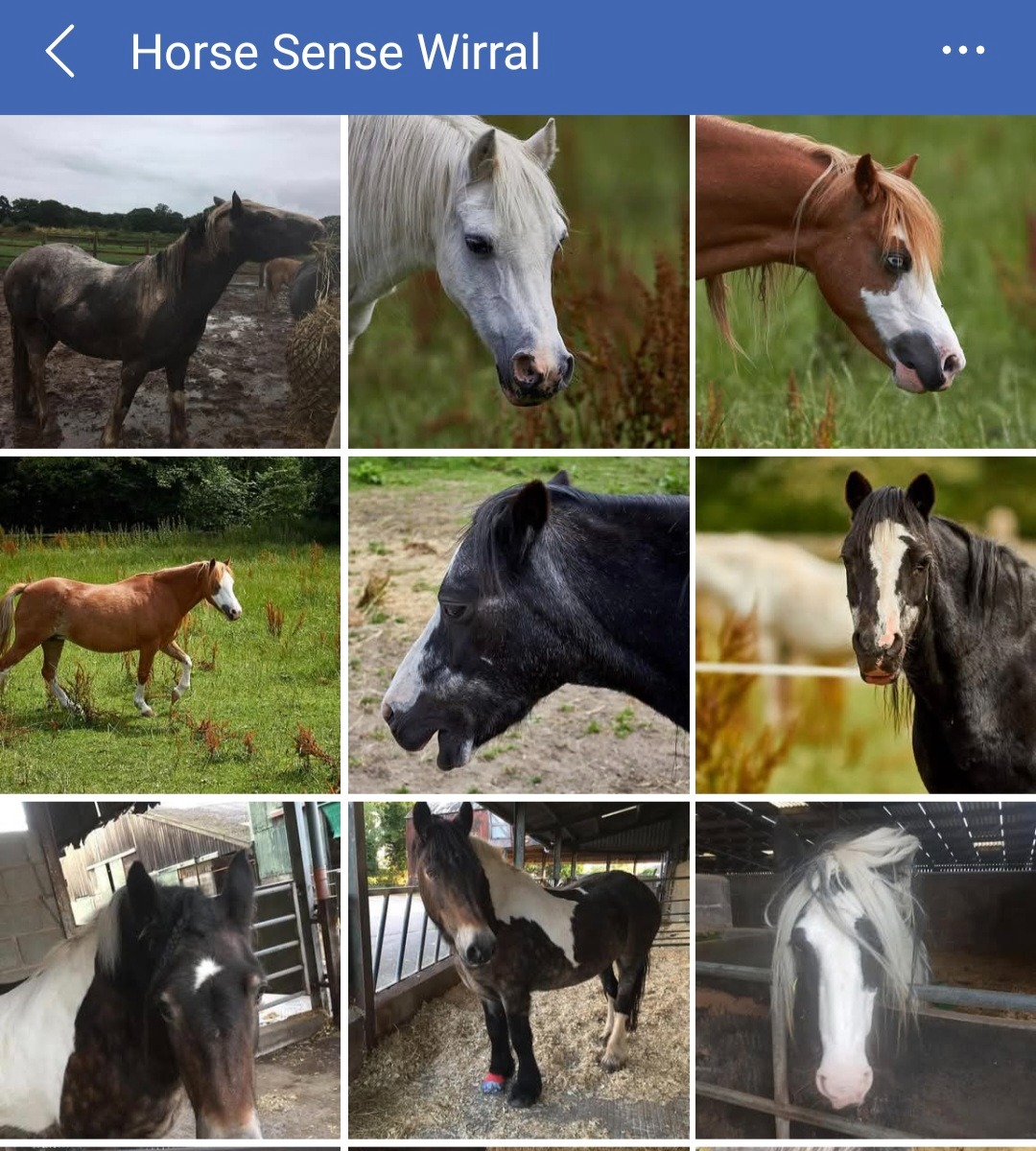View the white horse head close-up photo

coord(518,281)
